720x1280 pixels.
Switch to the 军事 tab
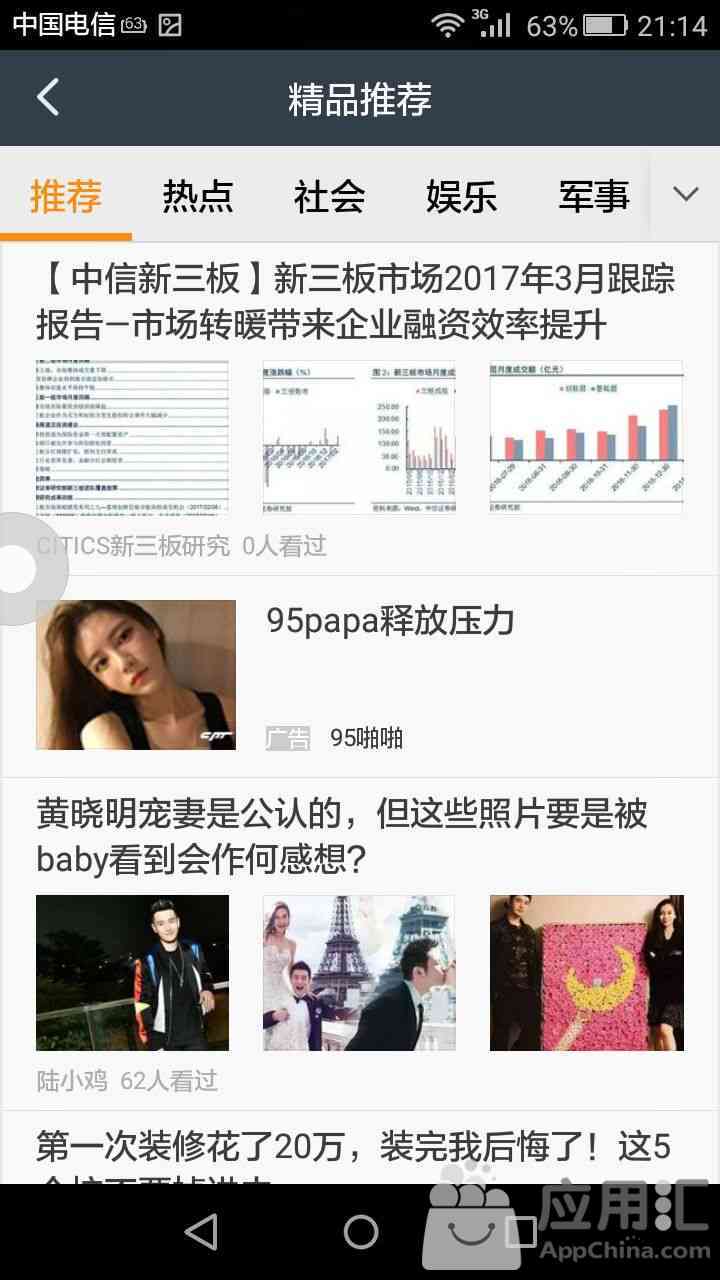pyautogui.click(x=593, y=196)
